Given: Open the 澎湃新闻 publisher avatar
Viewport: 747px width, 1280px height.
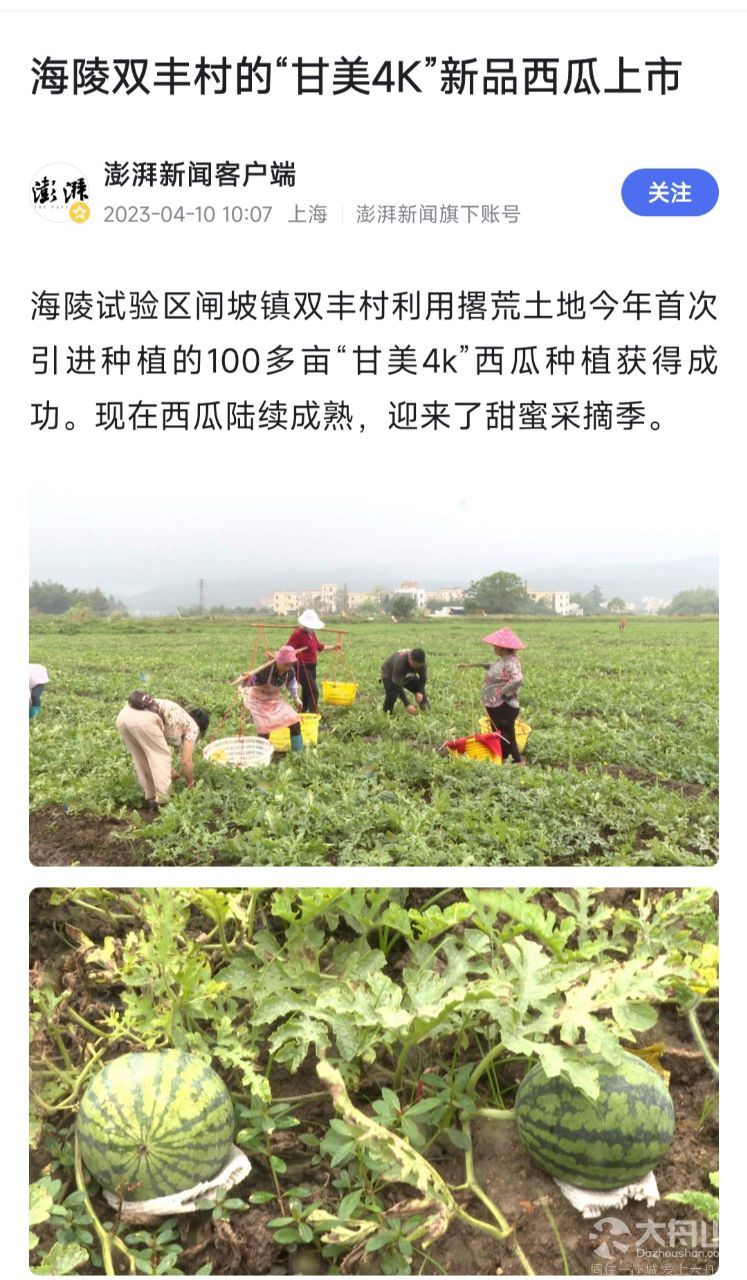Looking at the screenshot, I should pos(60,193).
